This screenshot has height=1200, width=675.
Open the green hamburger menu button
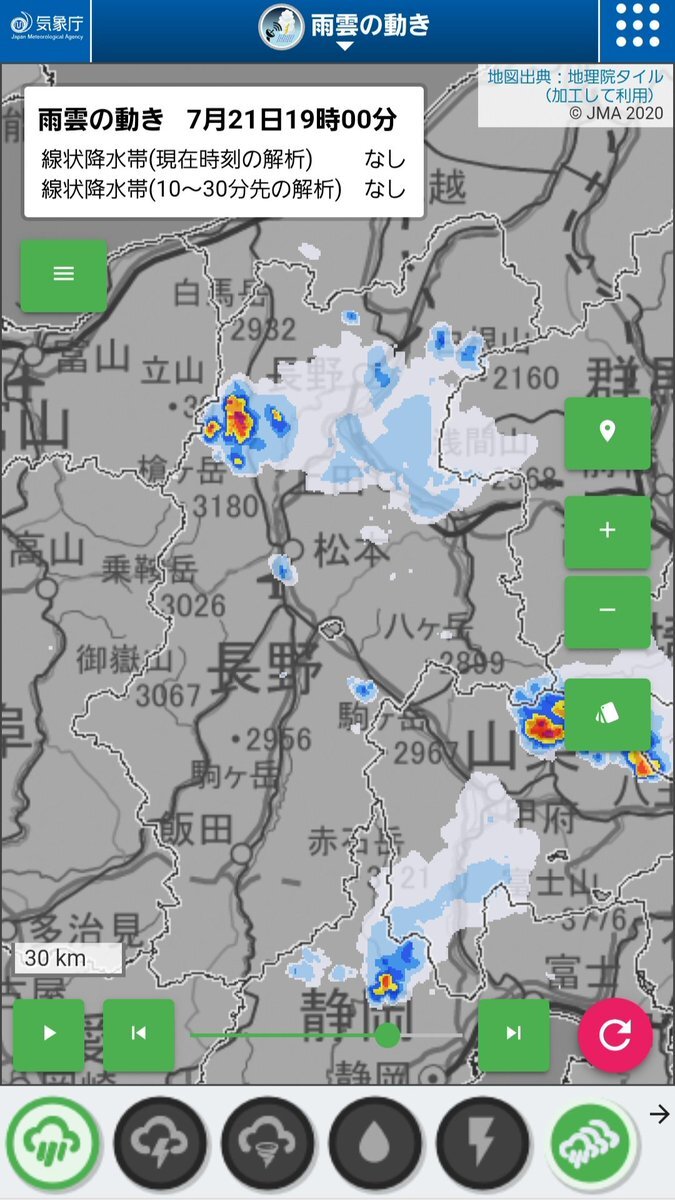point(64,275)
